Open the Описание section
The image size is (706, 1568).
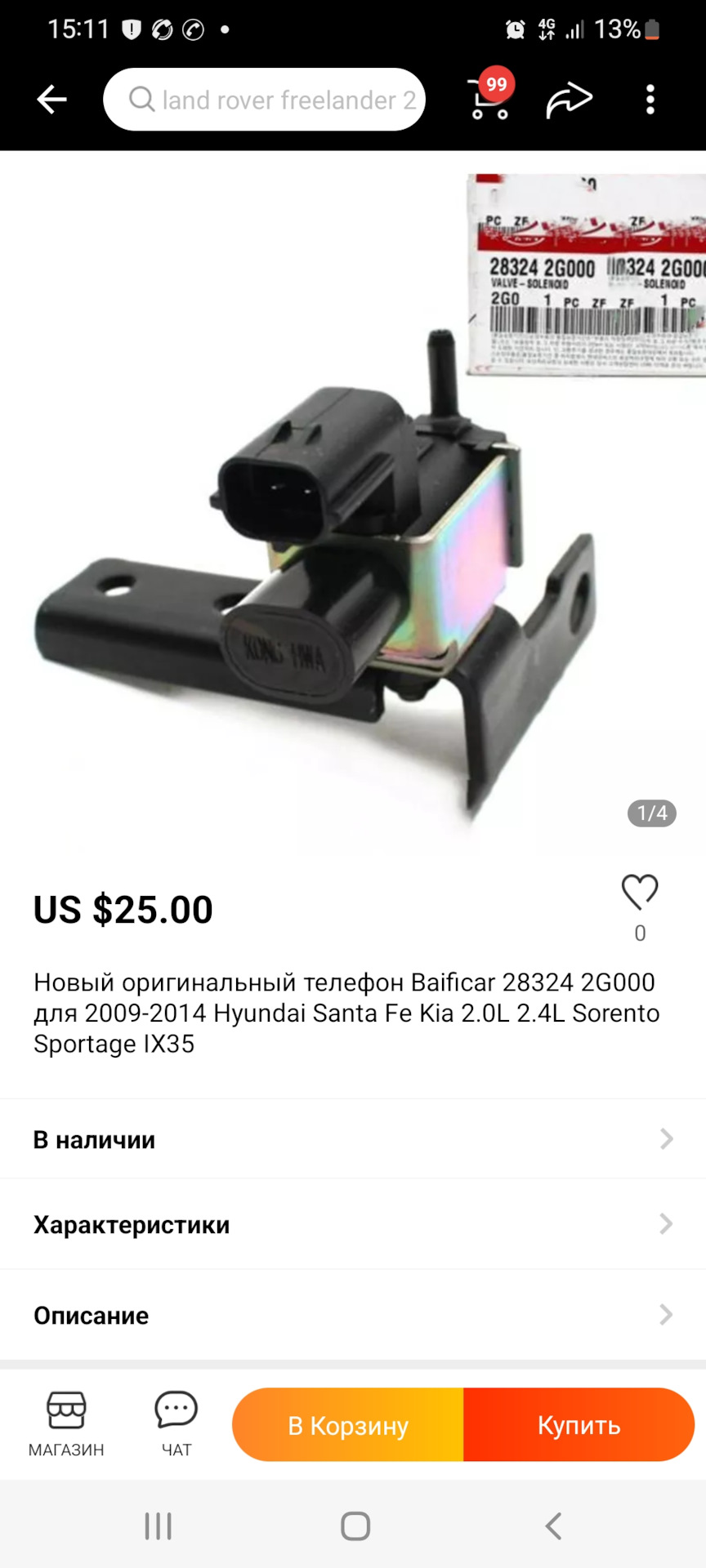click(x=353, y=1315)
